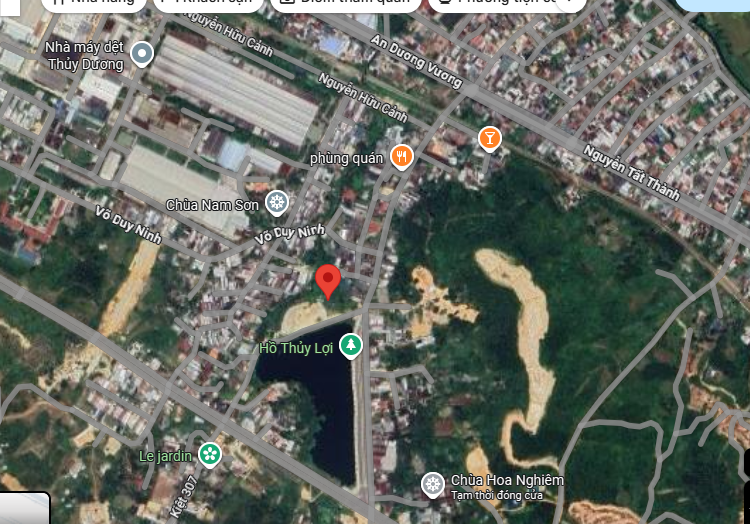The width and height of the screenshot is (750, 524).
Task: Open the Chùa Hoa Nghiêm temple marker
Action: pyautogui.click(x=432, y=485)
